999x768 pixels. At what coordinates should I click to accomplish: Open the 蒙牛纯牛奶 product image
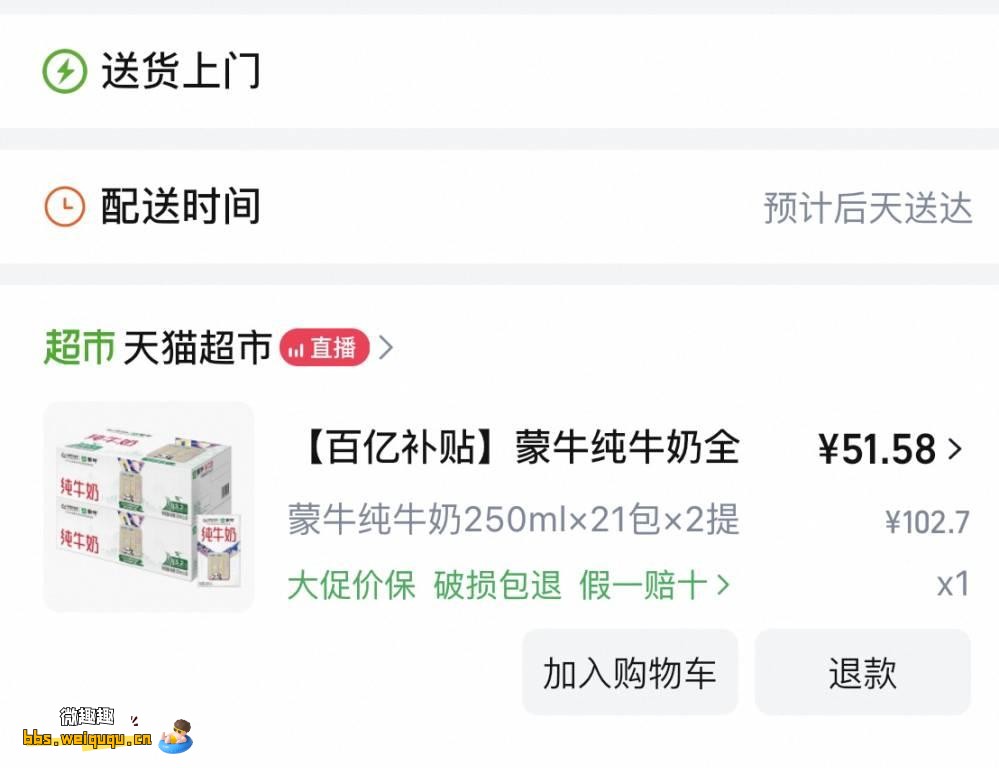click(x=149, y=506)
